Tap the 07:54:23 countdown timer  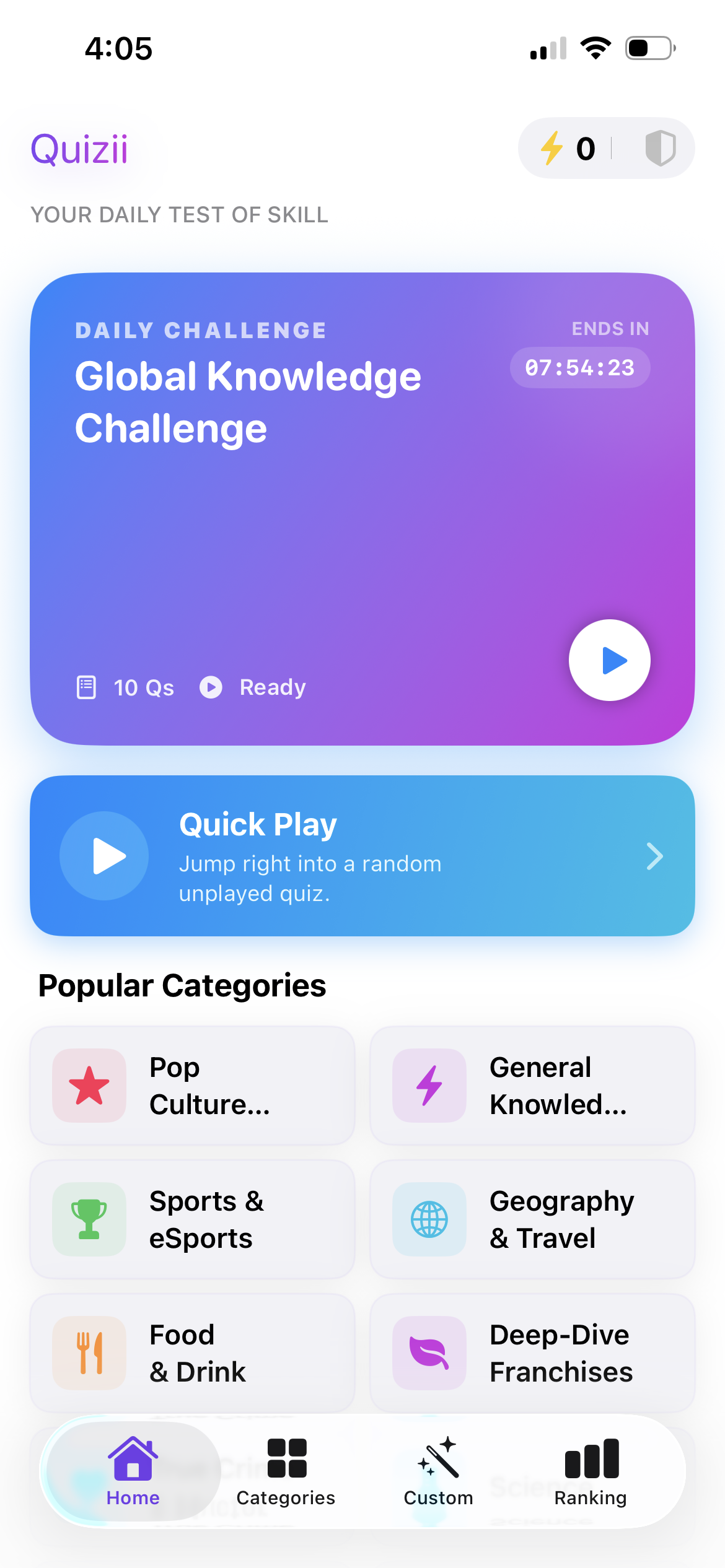pos(579,367)
